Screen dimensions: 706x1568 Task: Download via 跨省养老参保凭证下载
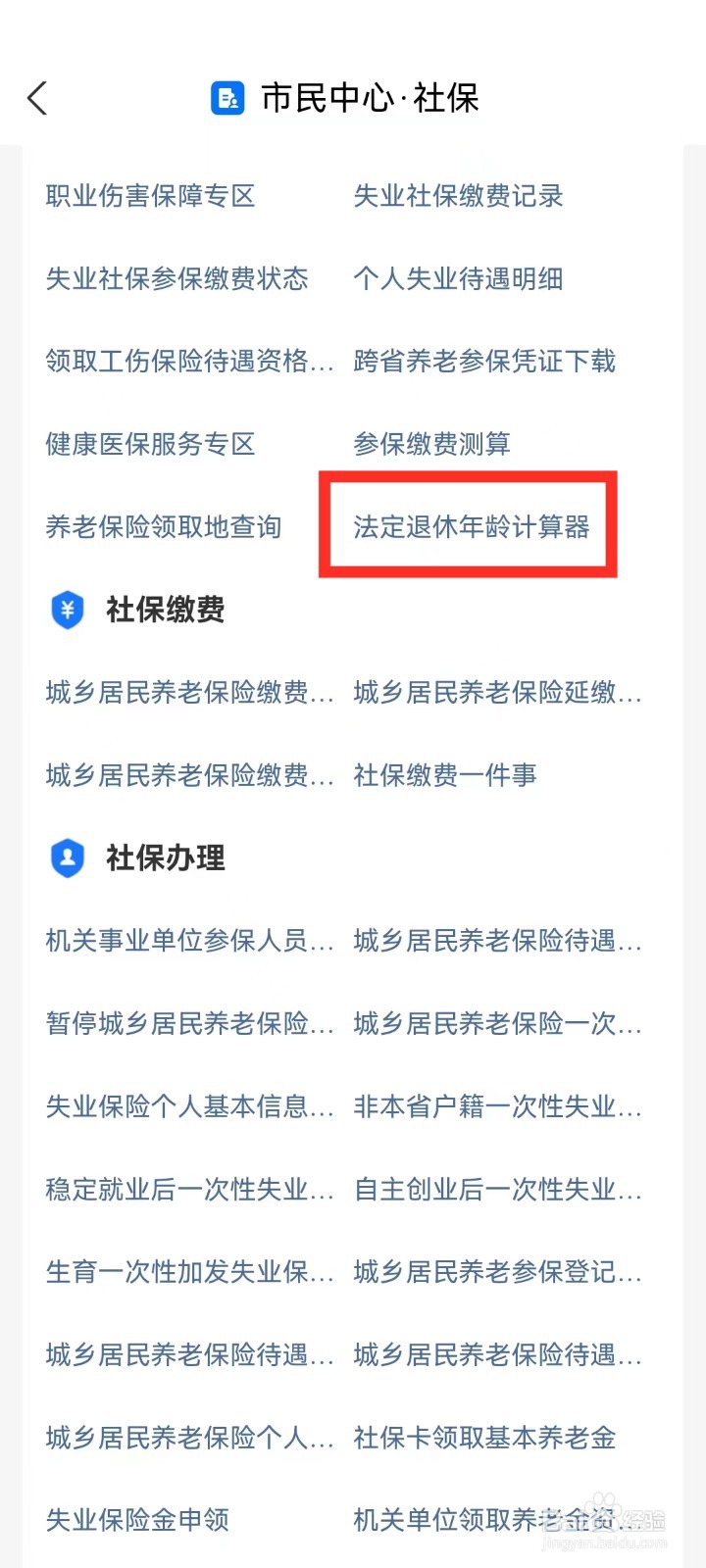(484, 362)
